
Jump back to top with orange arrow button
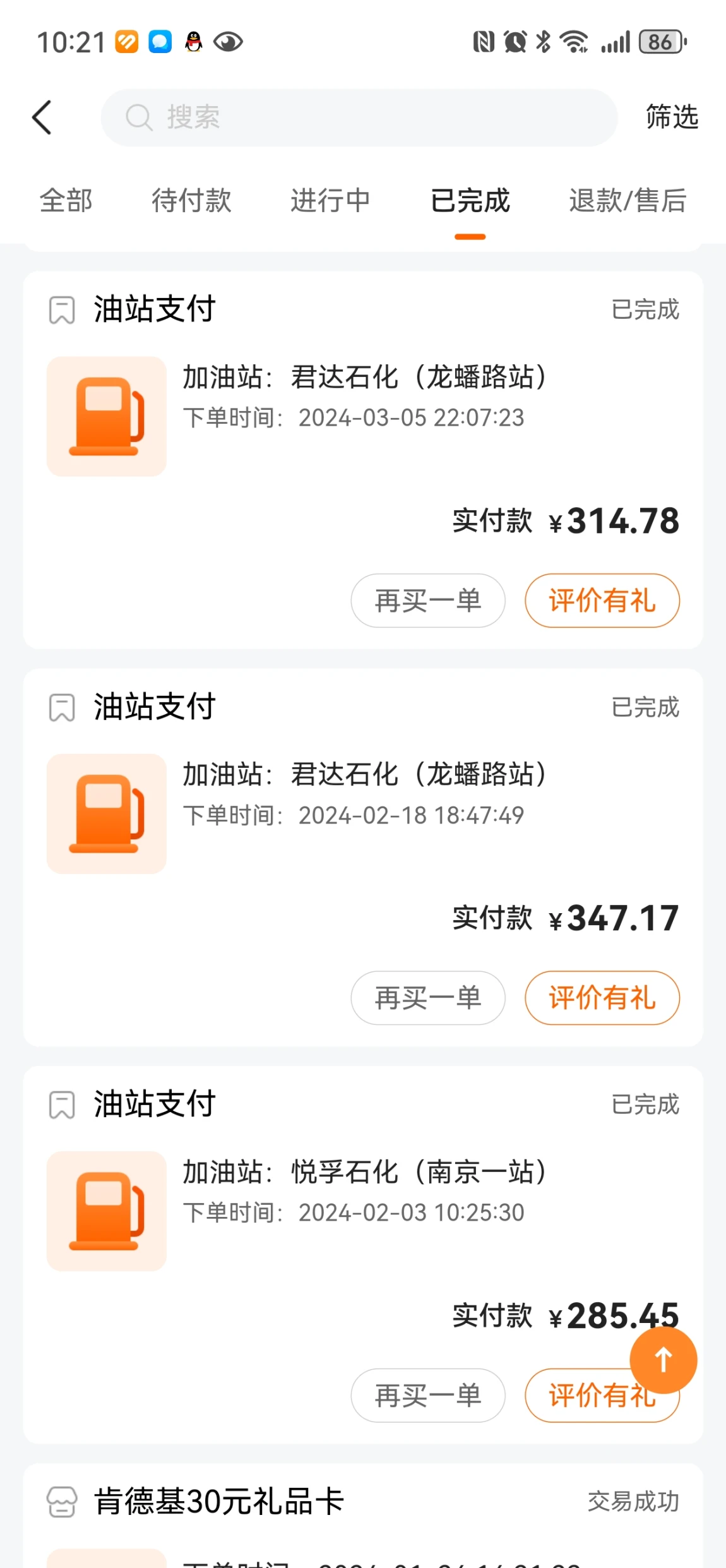tap(663, 1360)
